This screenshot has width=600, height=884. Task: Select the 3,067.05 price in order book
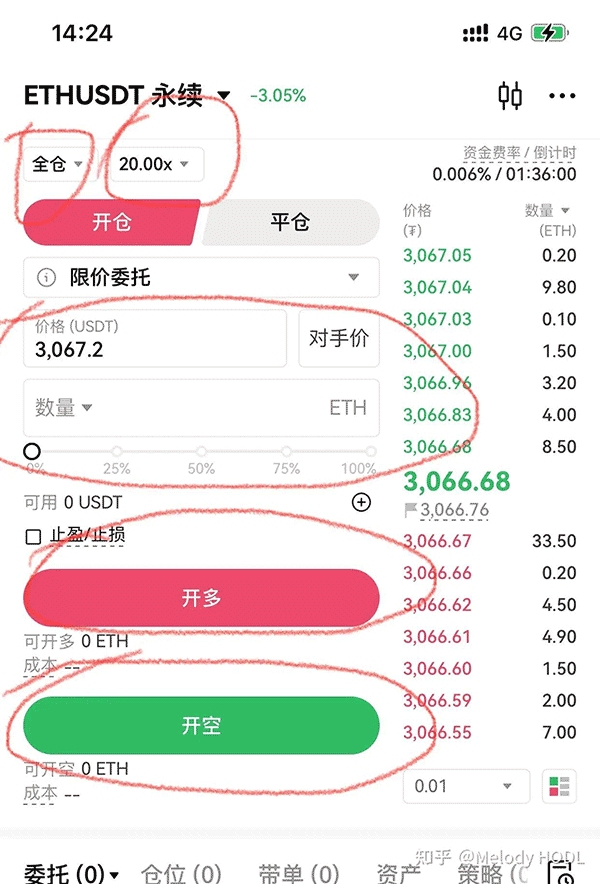(x=437, y=255)
